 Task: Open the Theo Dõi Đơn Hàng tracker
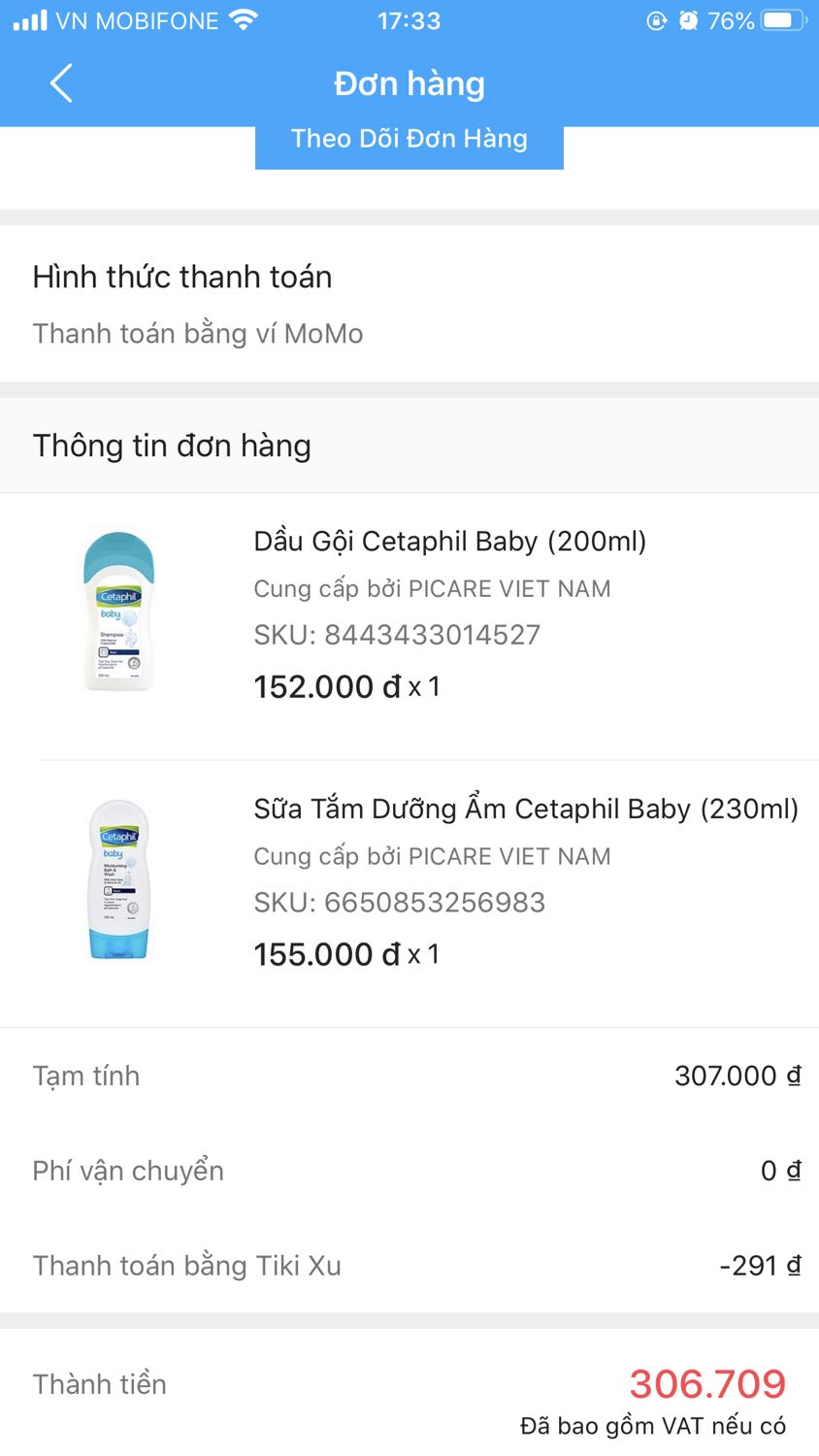409,139
